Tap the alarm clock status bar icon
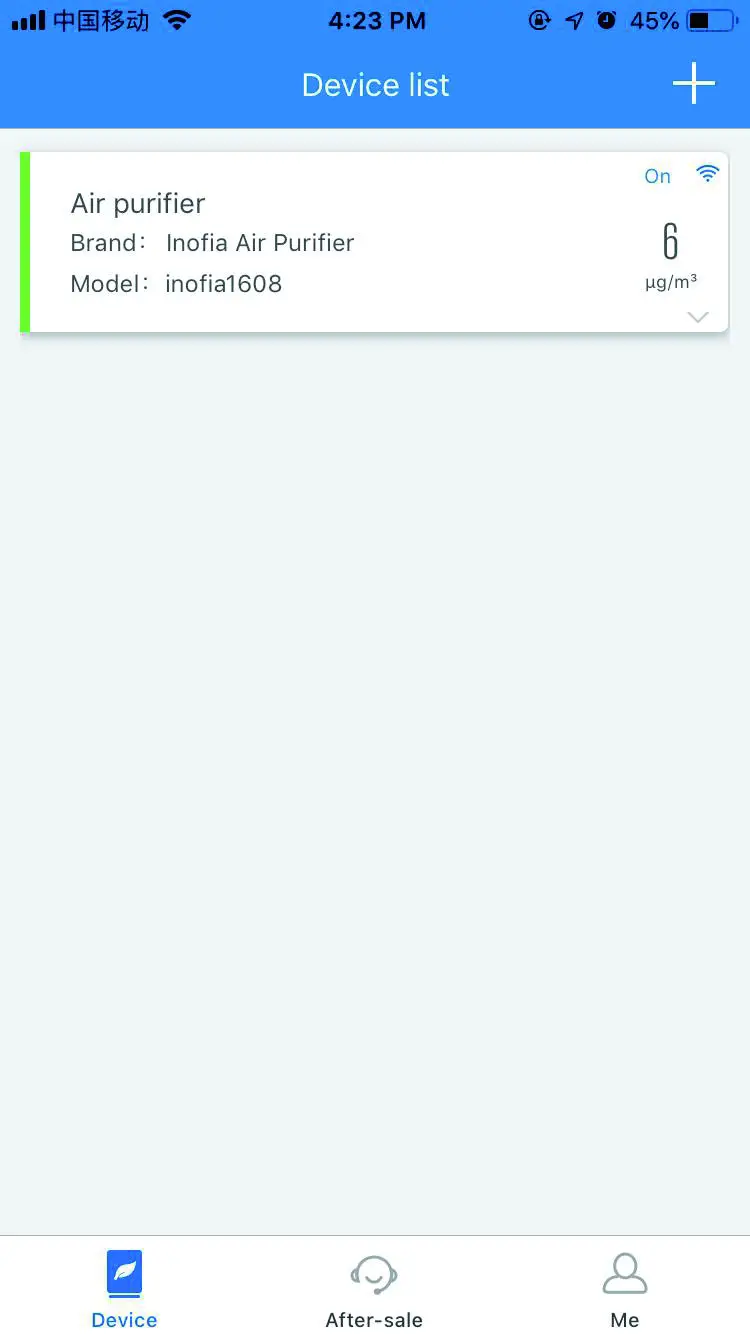 [607, 20]
